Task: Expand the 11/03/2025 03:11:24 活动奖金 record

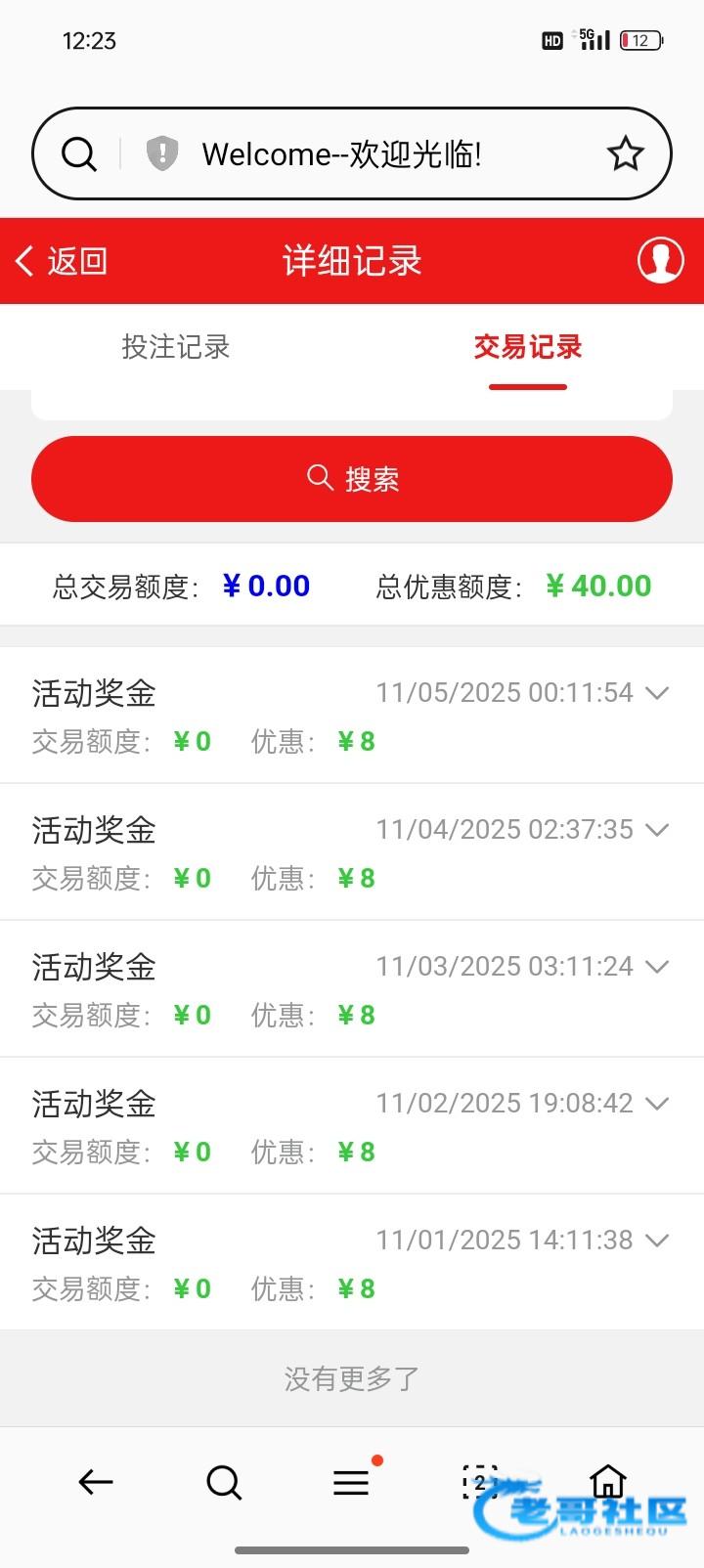Action: click(657, 967)
